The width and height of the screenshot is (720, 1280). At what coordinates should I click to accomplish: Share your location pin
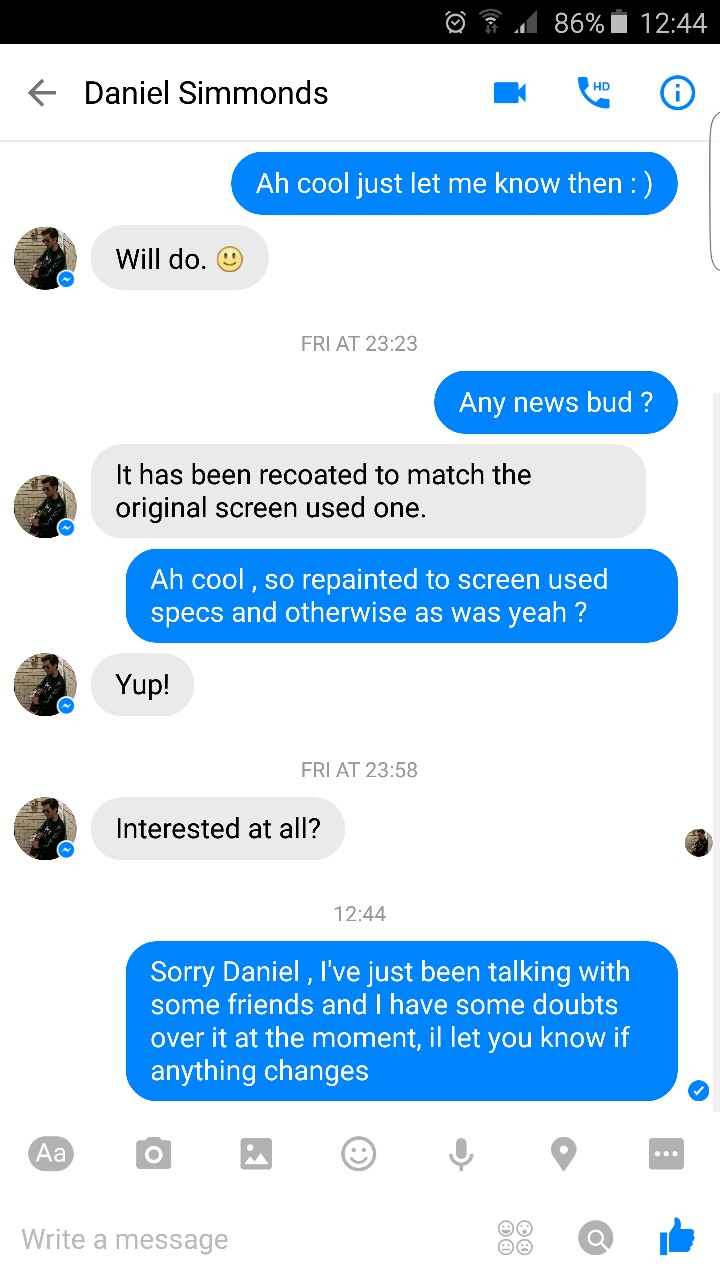point(564,1153)
